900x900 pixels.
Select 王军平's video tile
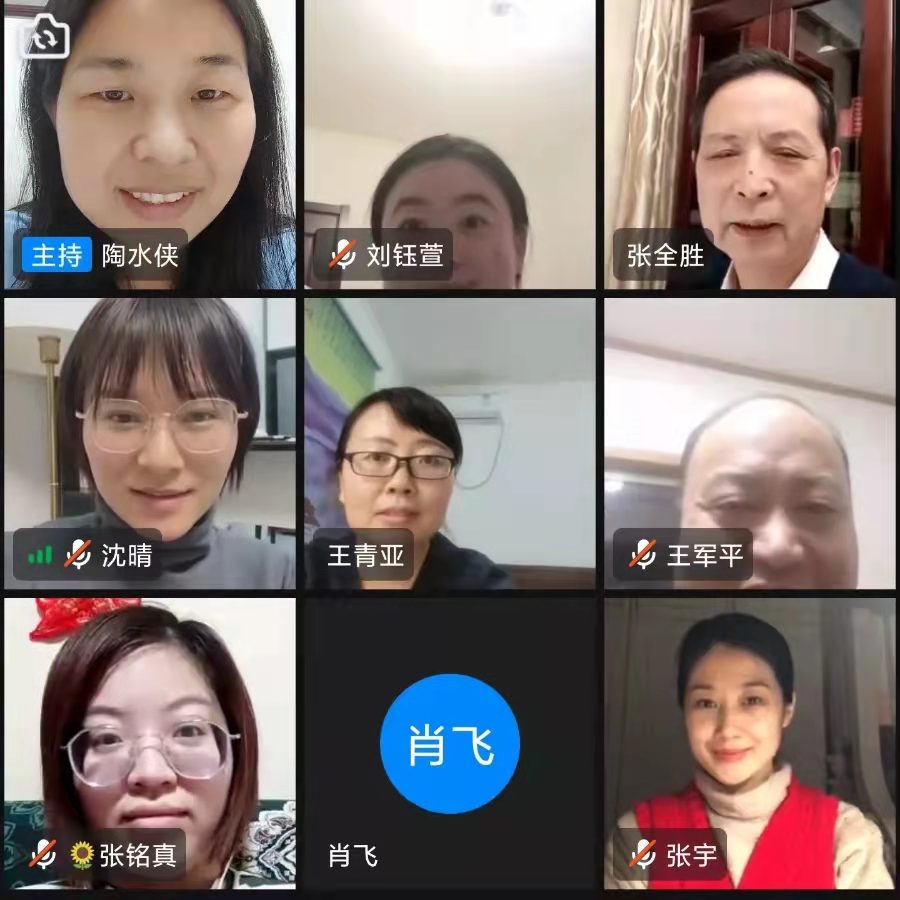tap(750, 443)
